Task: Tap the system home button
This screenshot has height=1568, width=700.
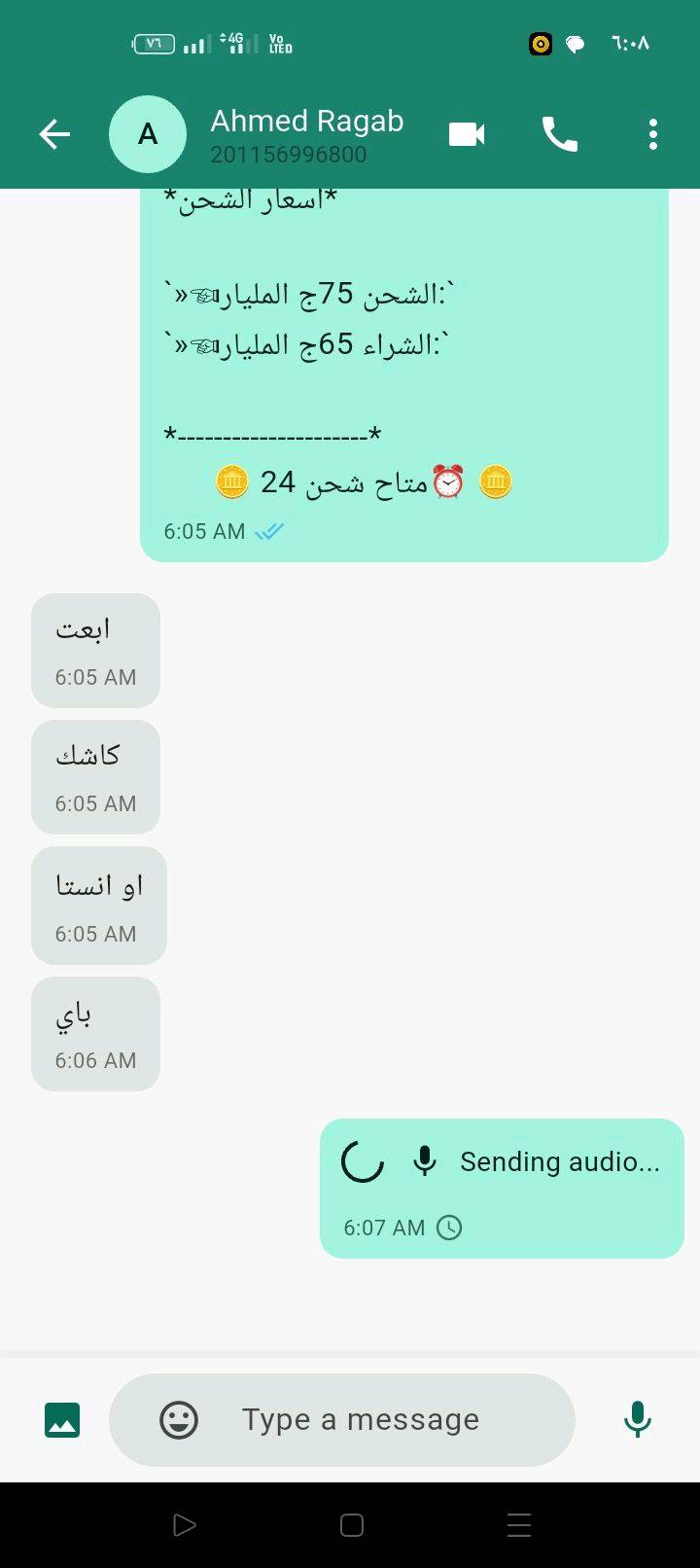Action: [x=352, y=1525]
